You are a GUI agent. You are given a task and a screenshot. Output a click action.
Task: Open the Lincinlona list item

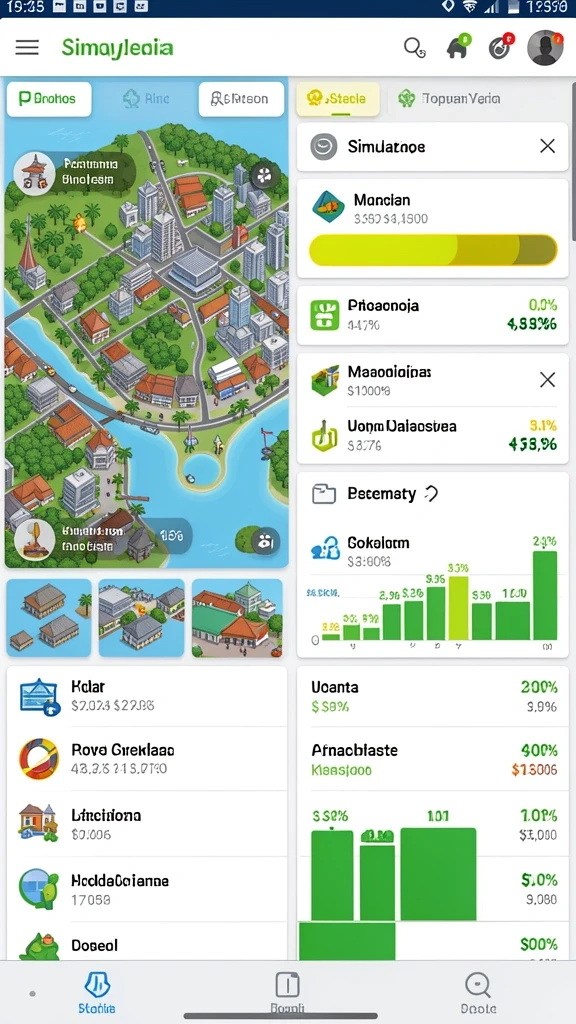pyautogui.click(x=147, y=824)
